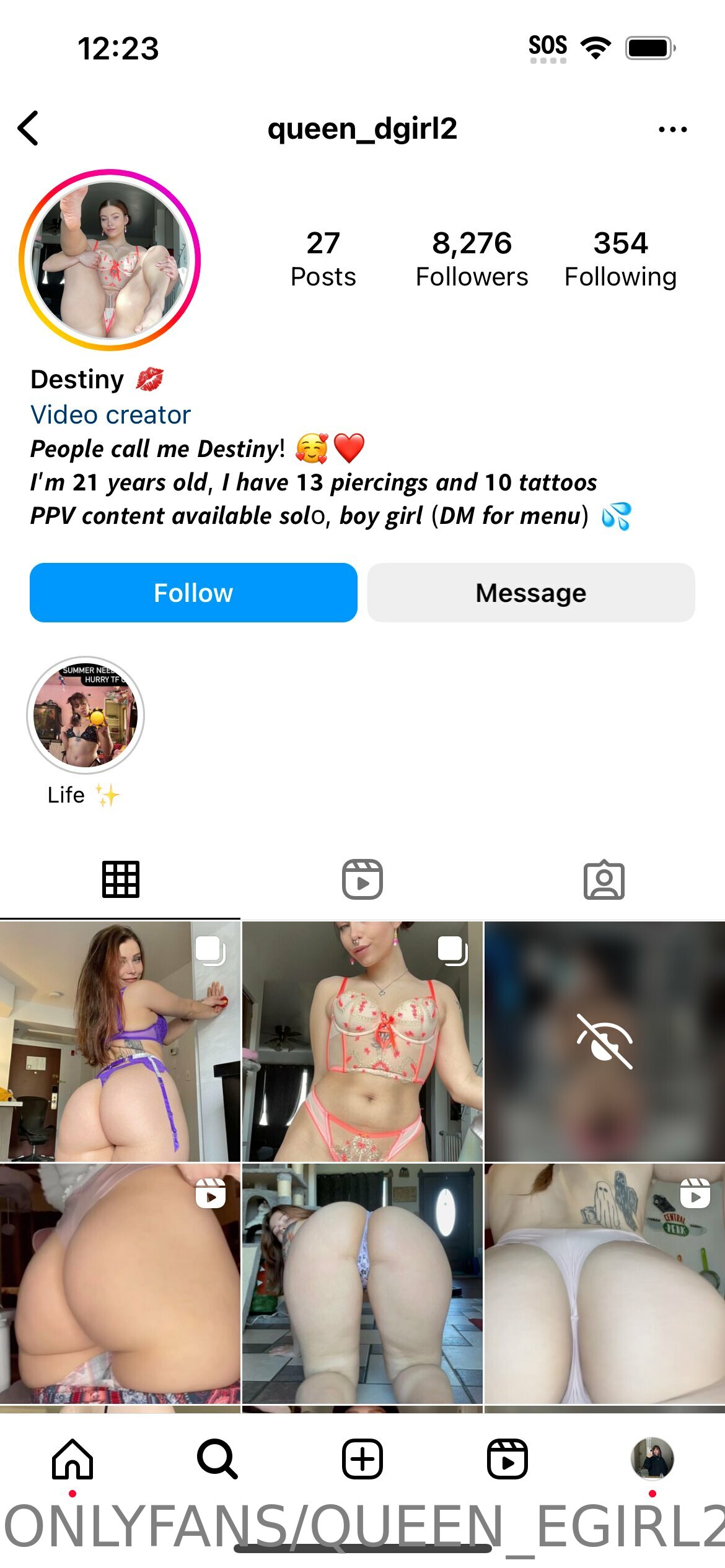Reveal the hidden sensitive post tile

tap(605, 1041)
